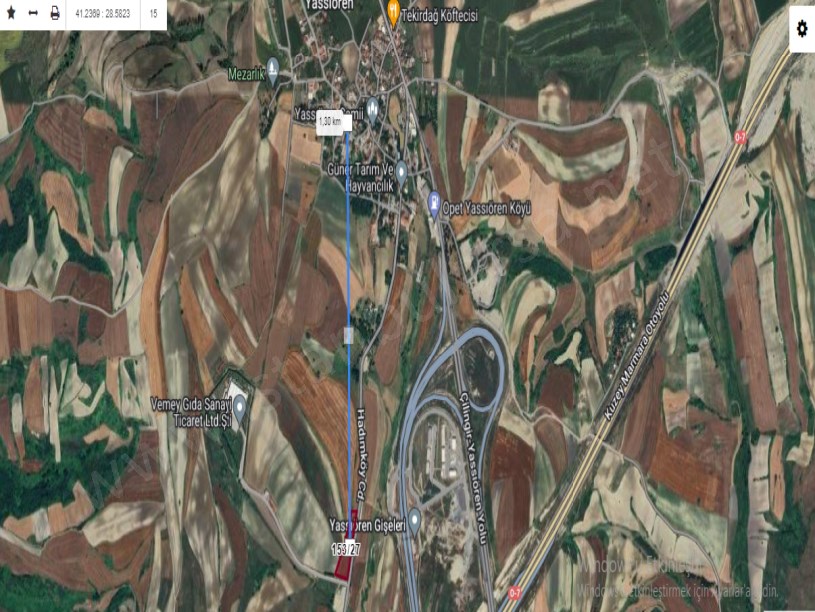Image resolution: width=815 pixels, height=612 pixels.
Task: Tap the star favorites icon
Action: tap(11, 16)
